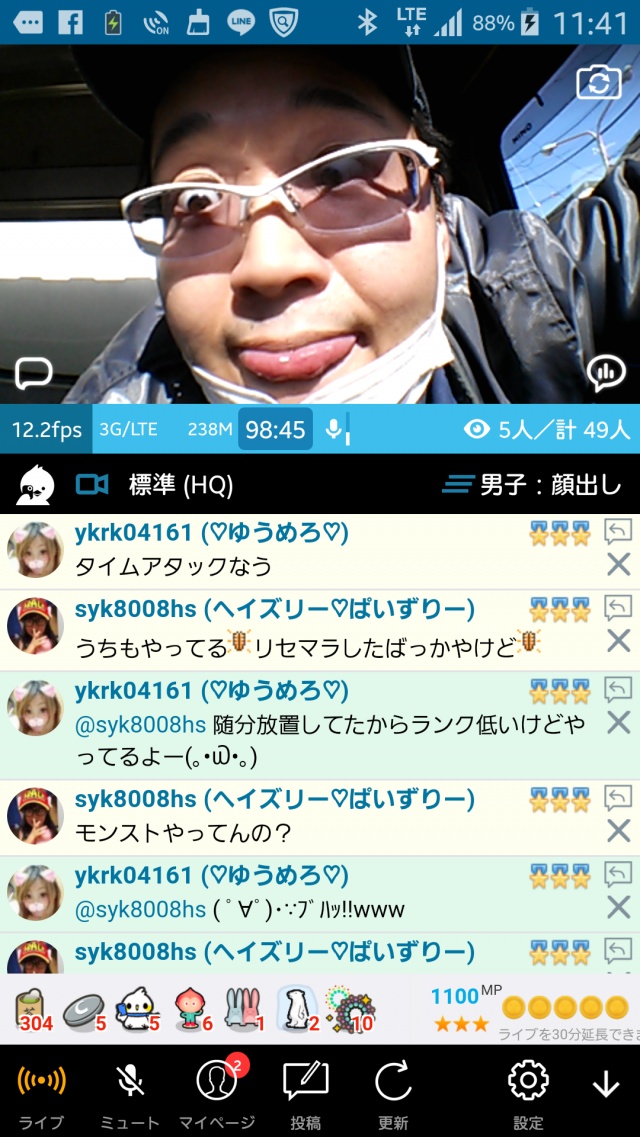Refresh comments with 更新

pos(393,1092)
